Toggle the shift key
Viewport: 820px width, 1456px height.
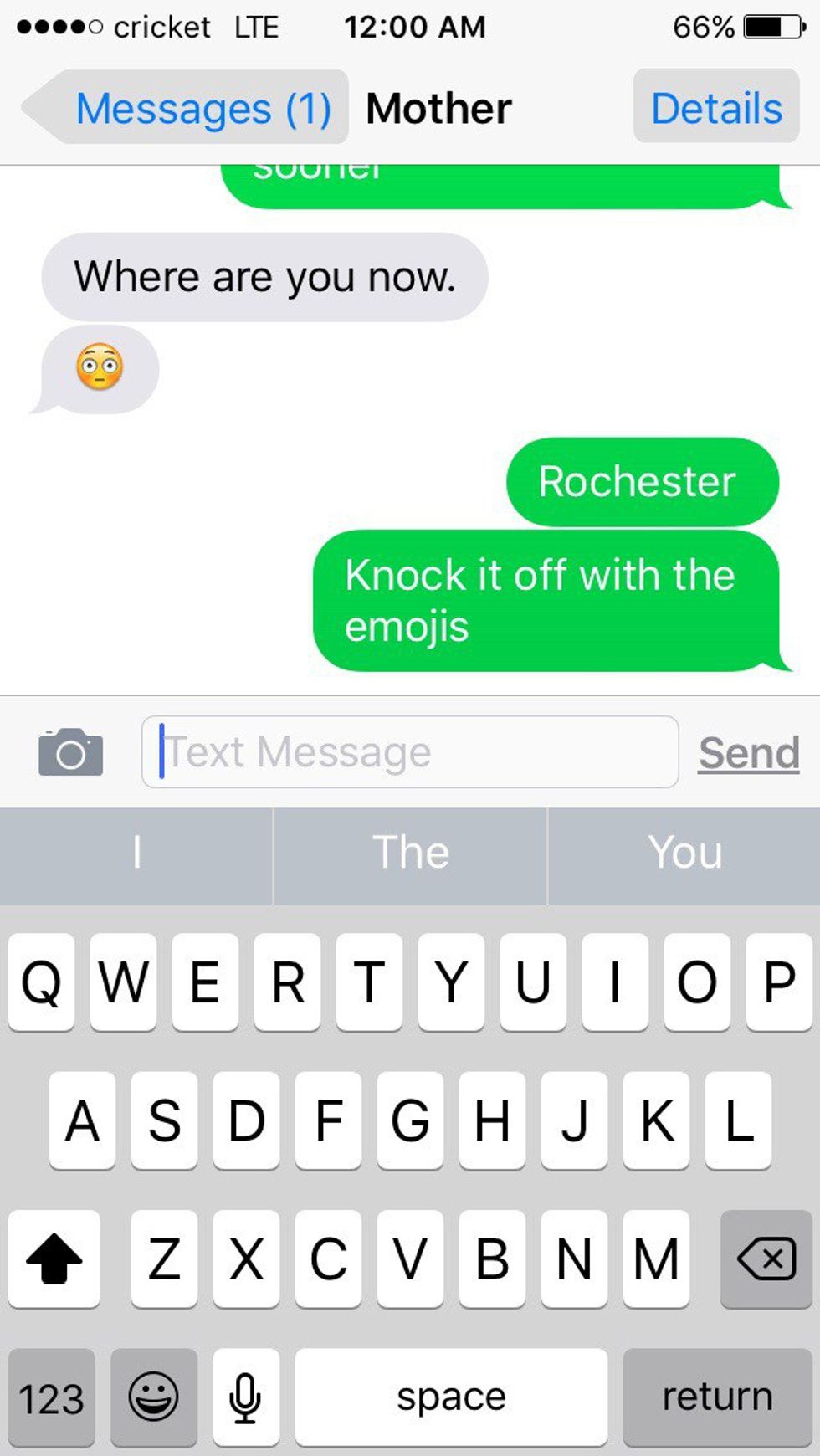point(54,1258)
